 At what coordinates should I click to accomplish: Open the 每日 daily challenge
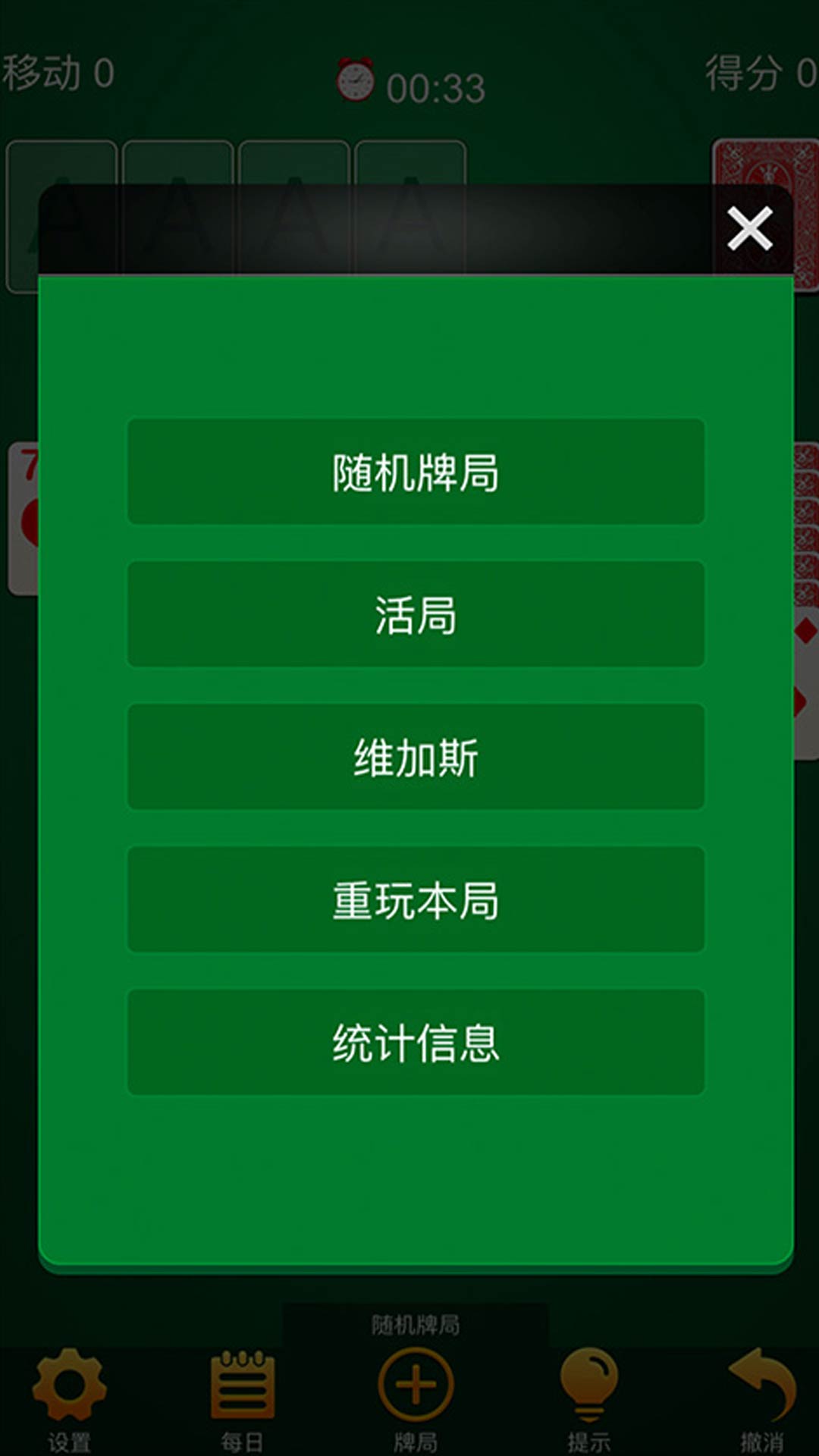[x=242, y=1399]
